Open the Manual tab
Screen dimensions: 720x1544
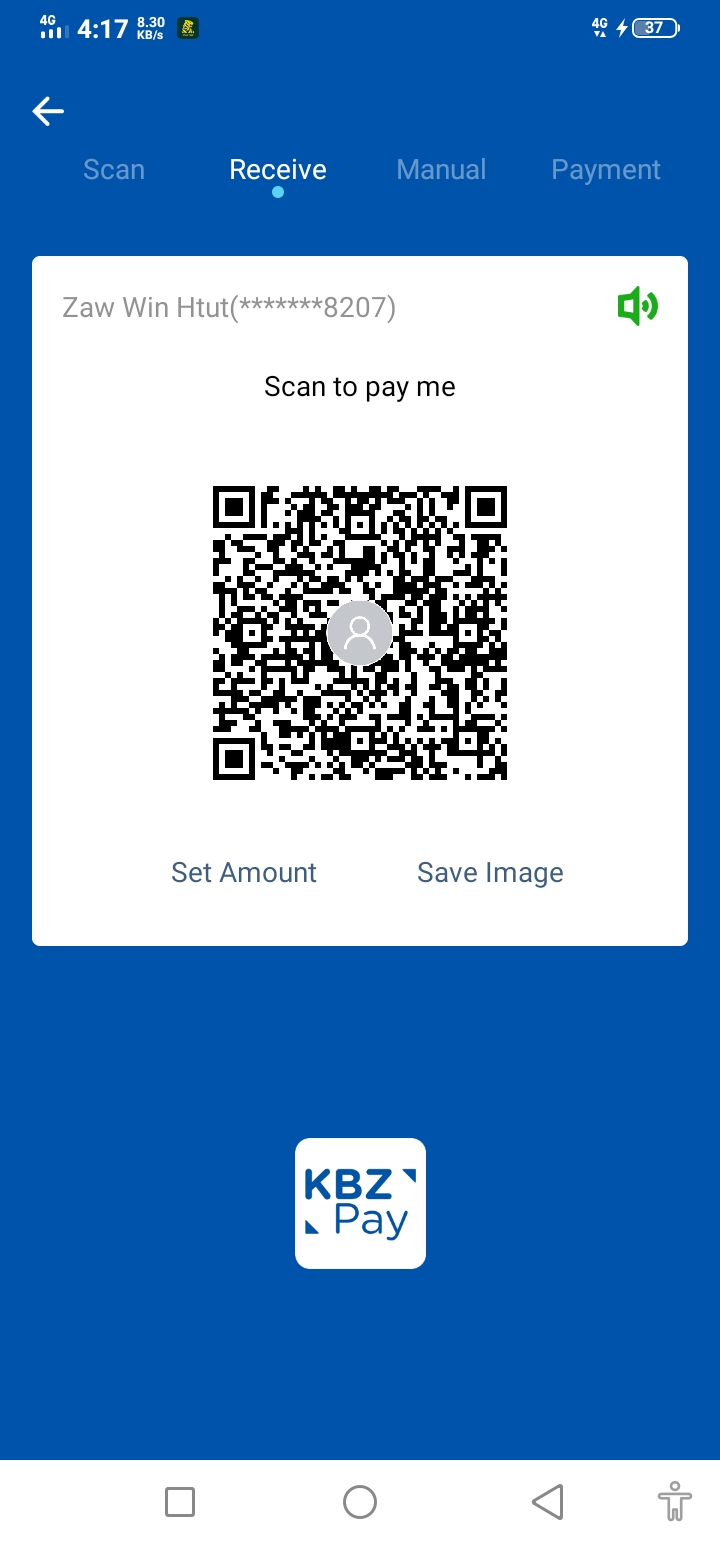pos(441,170)
